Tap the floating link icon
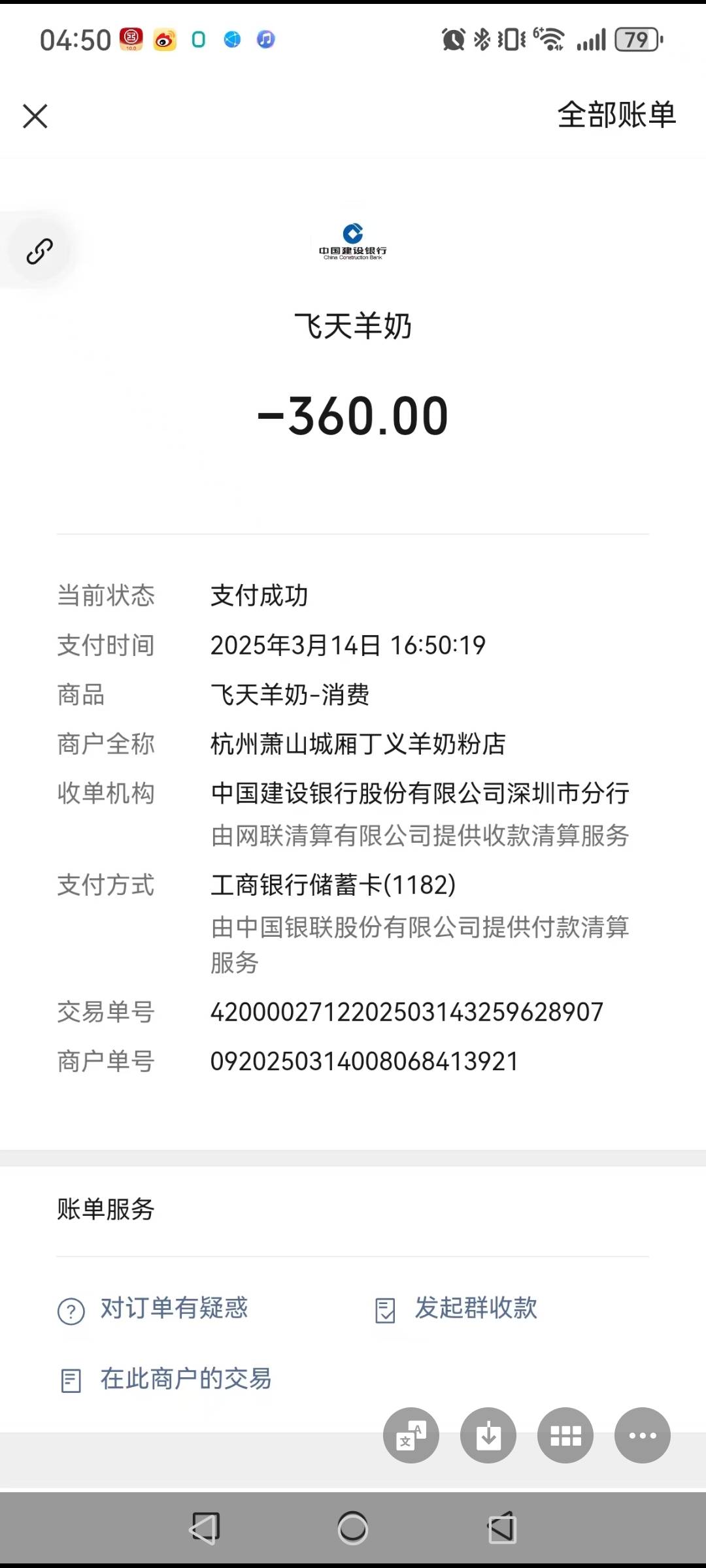The height and width of the screenshot is (1568, 706). pos(39,251)
